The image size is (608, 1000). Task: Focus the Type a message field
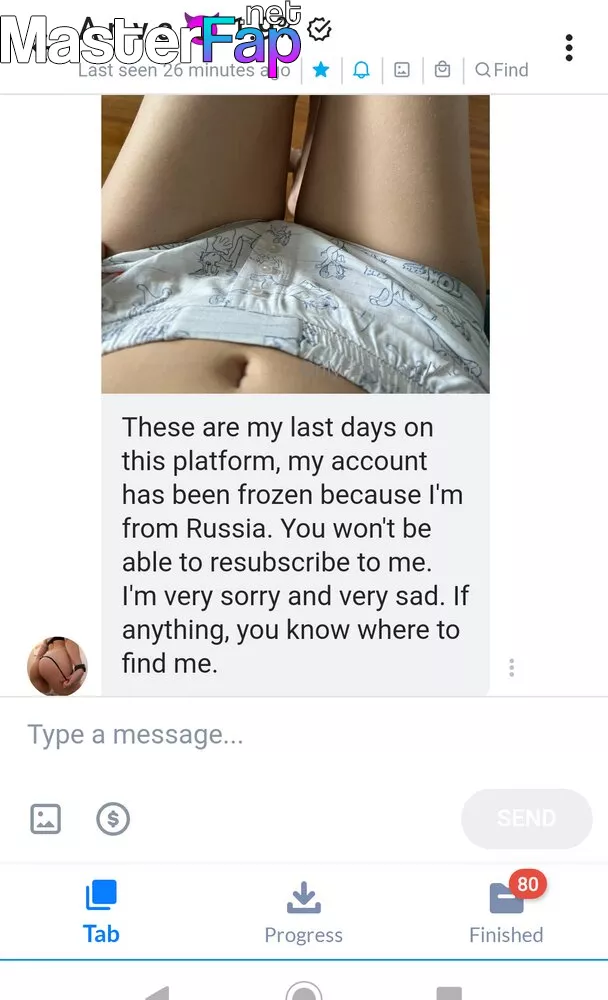click(x=304, y=735)
